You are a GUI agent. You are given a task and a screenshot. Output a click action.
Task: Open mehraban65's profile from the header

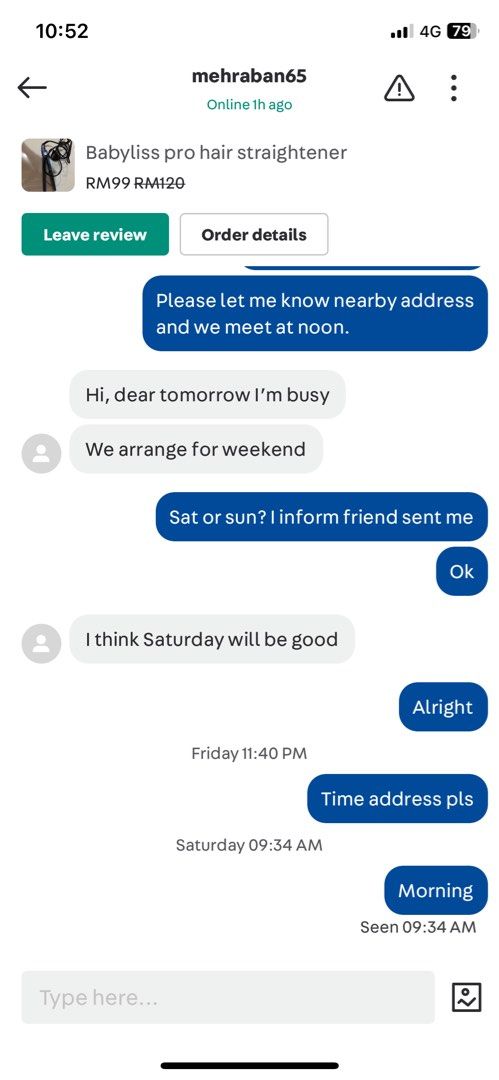[x=249, y=76]
